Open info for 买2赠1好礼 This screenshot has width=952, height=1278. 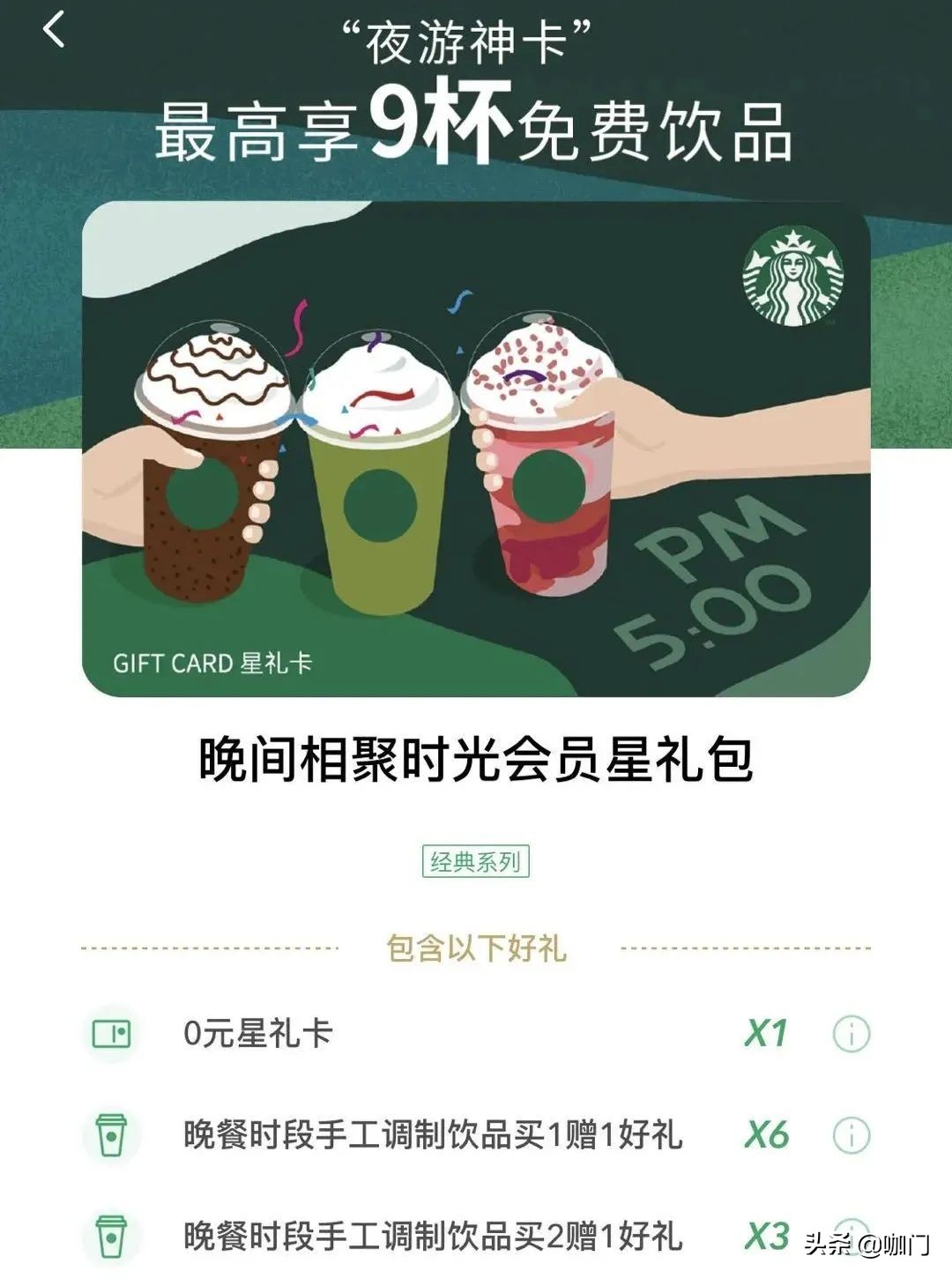[851, 1232]
